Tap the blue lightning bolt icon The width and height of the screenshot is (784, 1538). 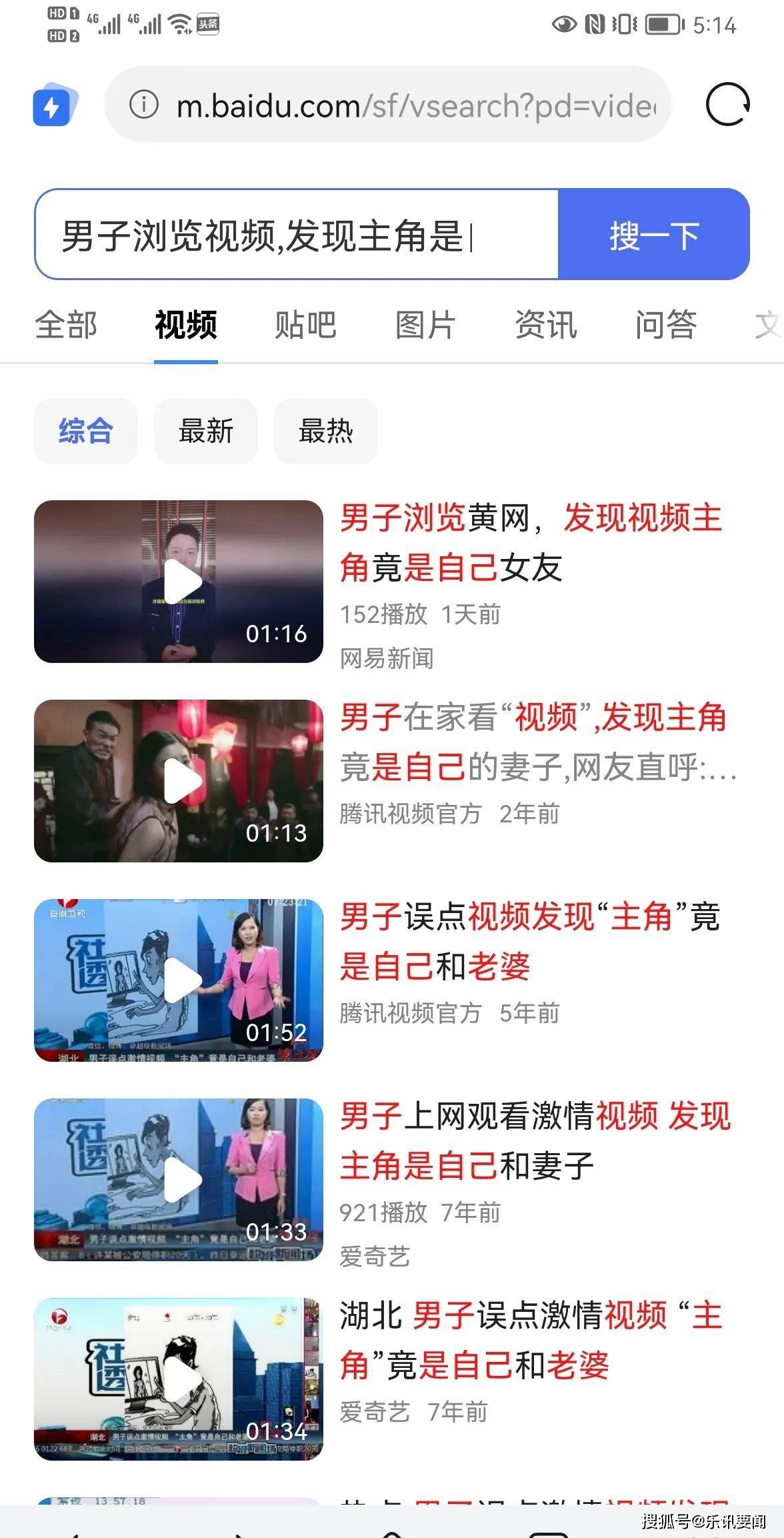coord(55,105)
